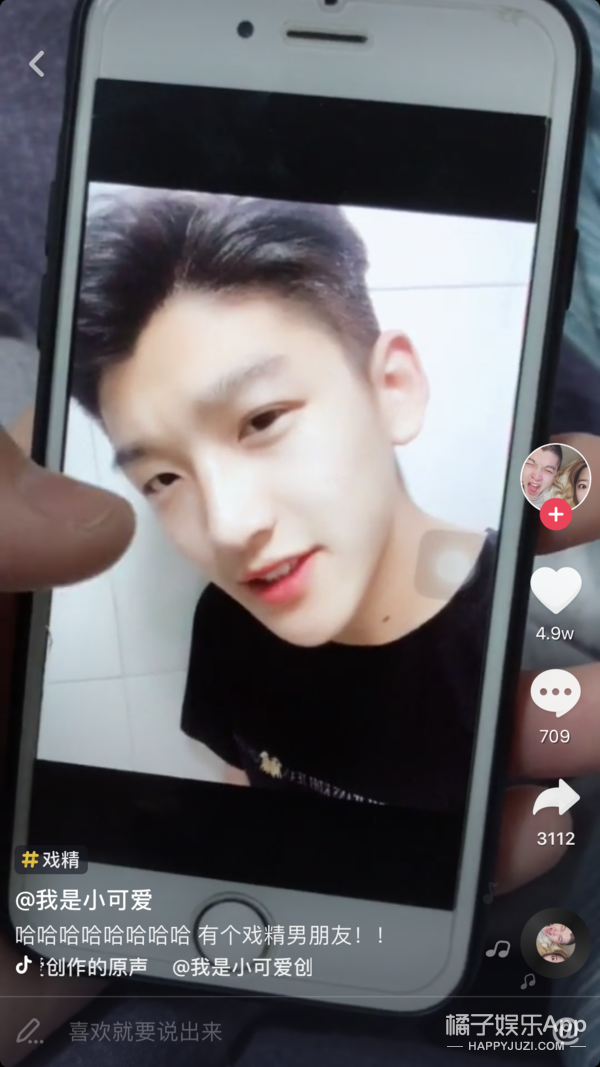Open the #戏精 hashtag chip

[52, 859]
